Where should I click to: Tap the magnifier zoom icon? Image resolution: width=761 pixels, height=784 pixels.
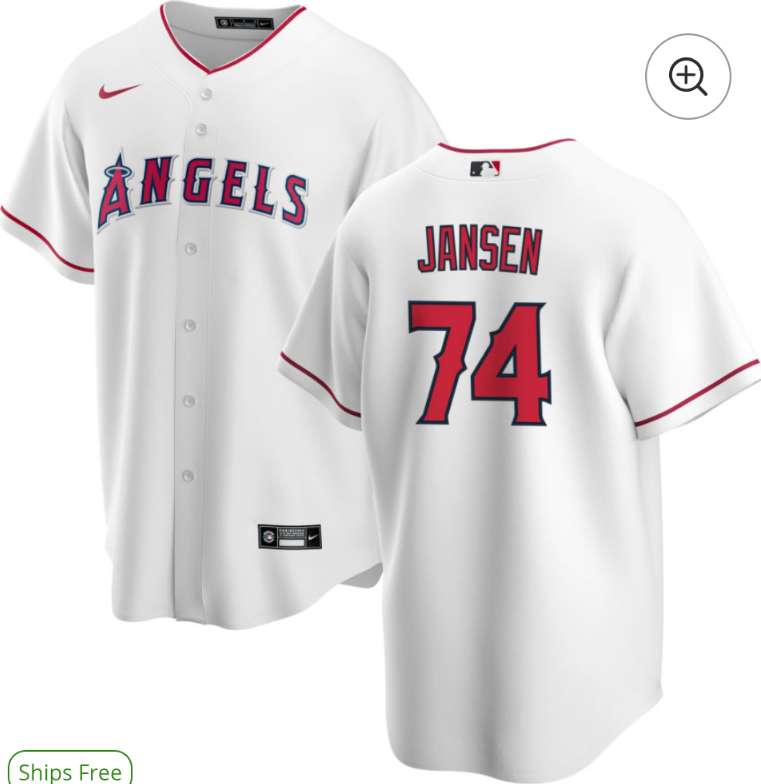tap(688, 77)
